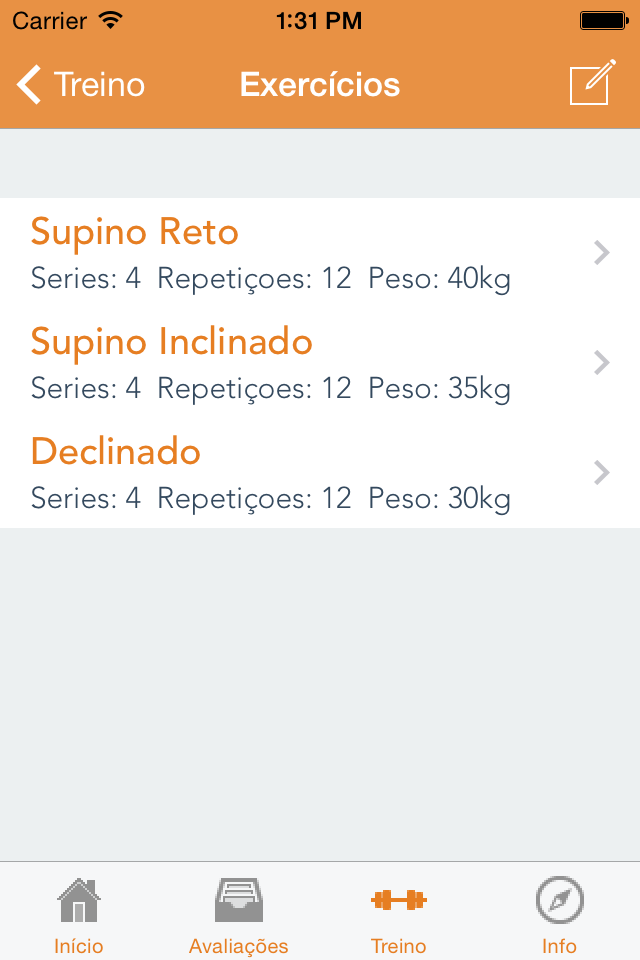Screen dimensions: 640x960
Task: Open the Supino Reto exercise
Action: click(320, 253)
